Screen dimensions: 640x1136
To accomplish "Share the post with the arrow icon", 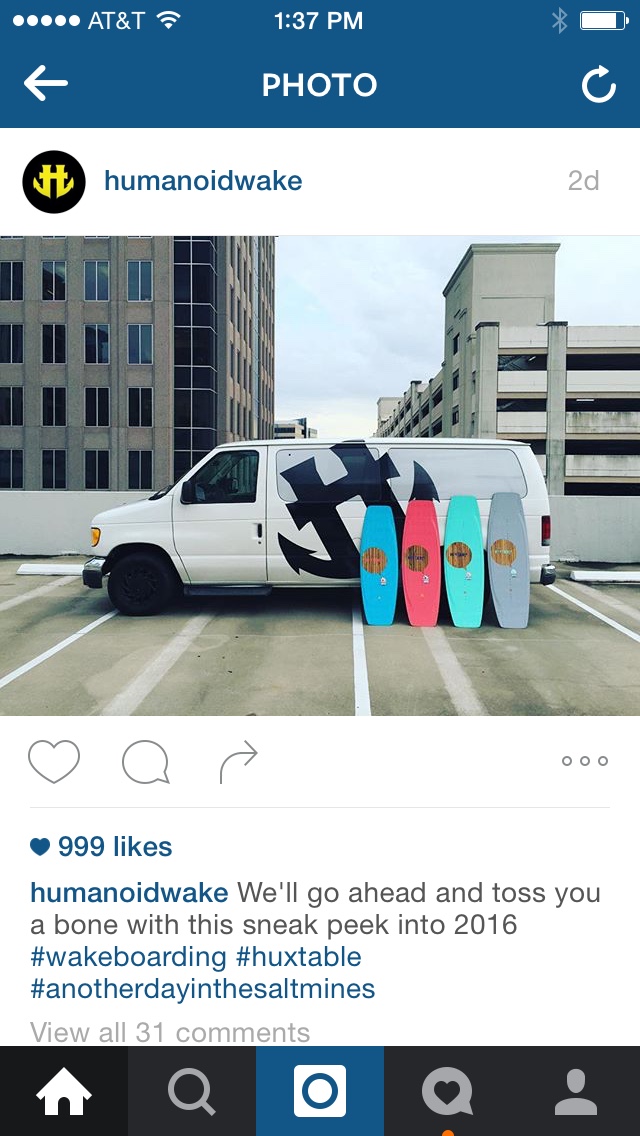I will tap(238, 763).
